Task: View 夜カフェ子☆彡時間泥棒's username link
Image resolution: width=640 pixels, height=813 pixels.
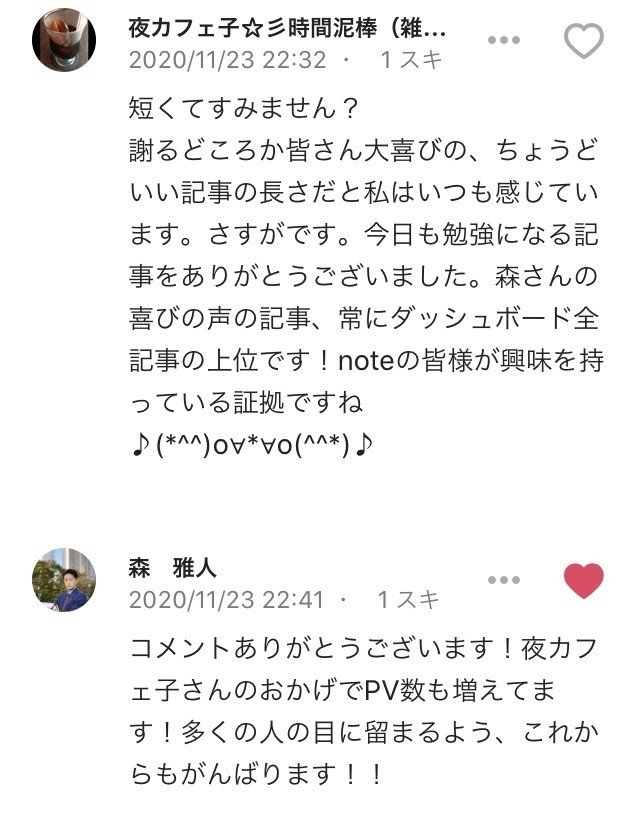Action: tap(288, 29)
